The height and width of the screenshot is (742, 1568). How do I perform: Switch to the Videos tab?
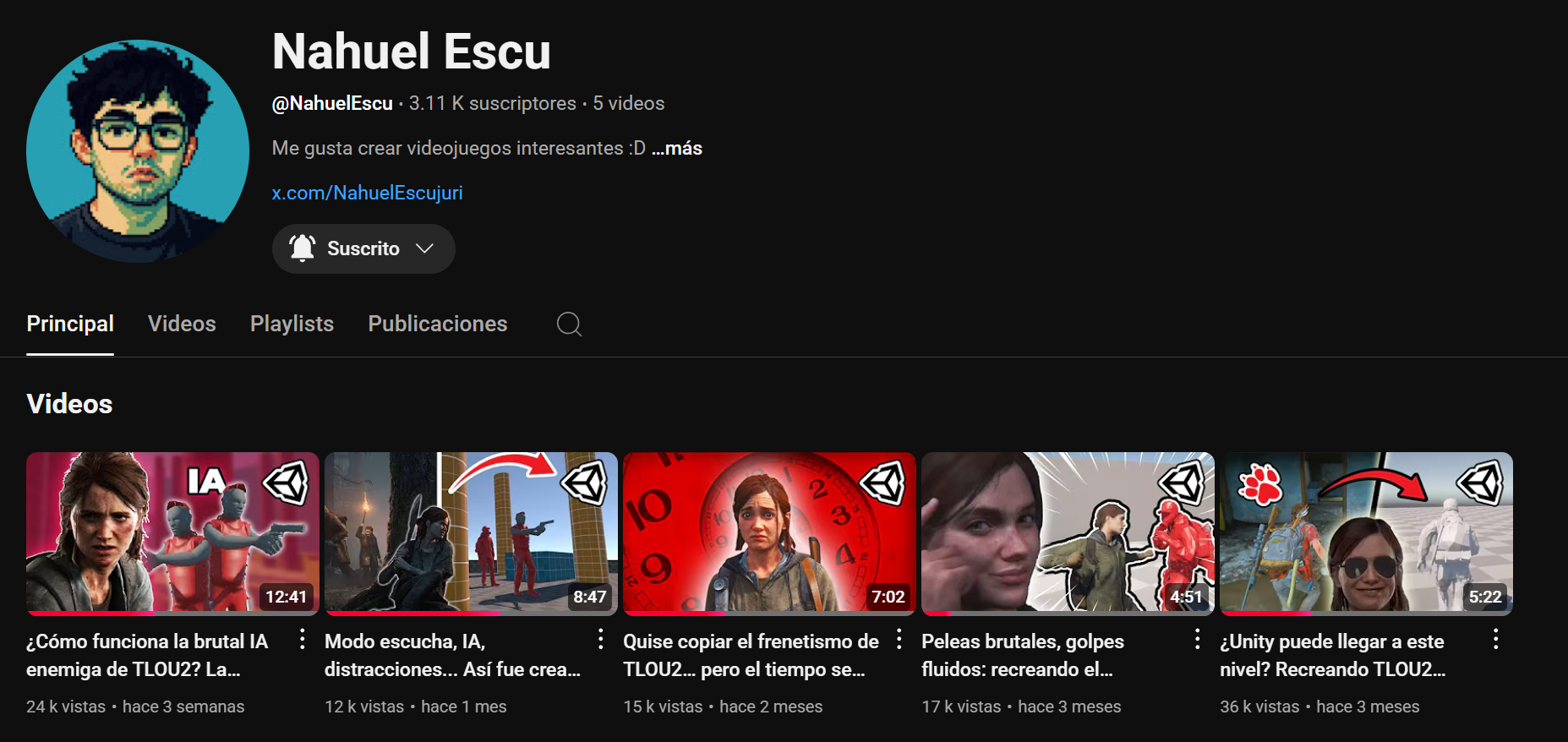182,324
